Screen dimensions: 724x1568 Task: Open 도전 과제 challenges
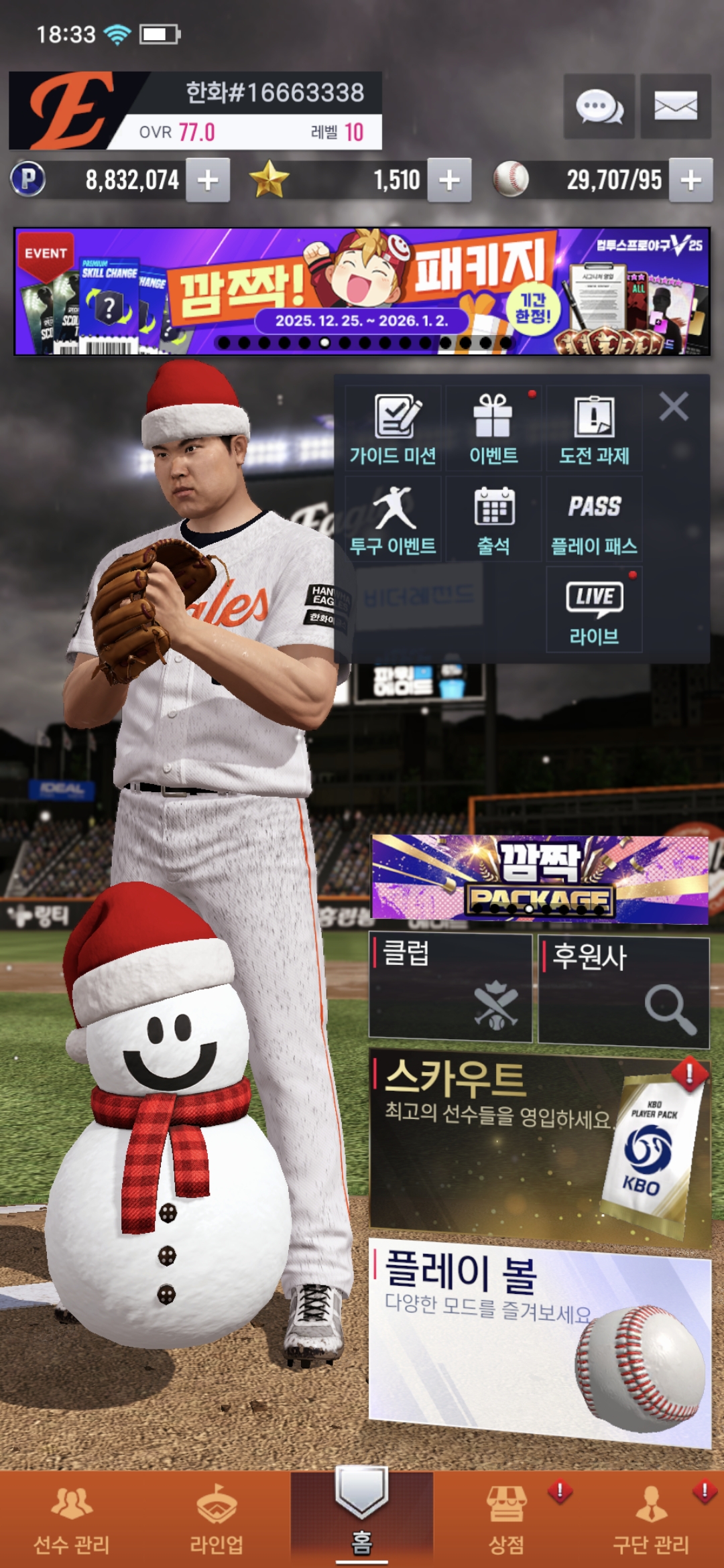click(x=594, y=429)
